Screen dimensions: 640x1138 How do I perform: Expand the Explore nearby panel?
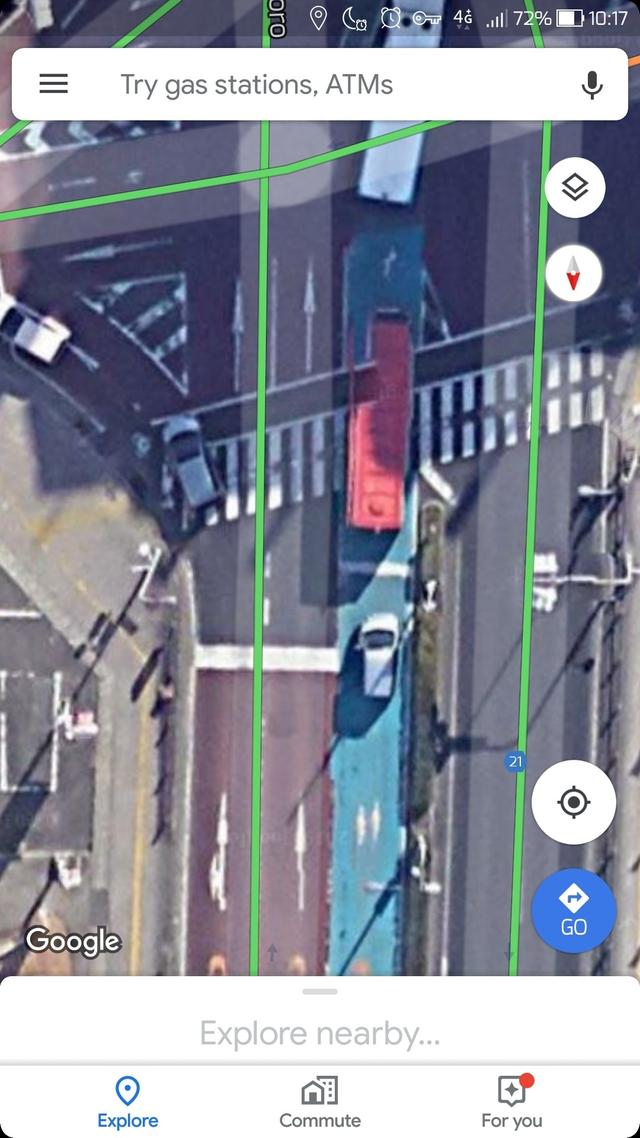point(320,1032)
